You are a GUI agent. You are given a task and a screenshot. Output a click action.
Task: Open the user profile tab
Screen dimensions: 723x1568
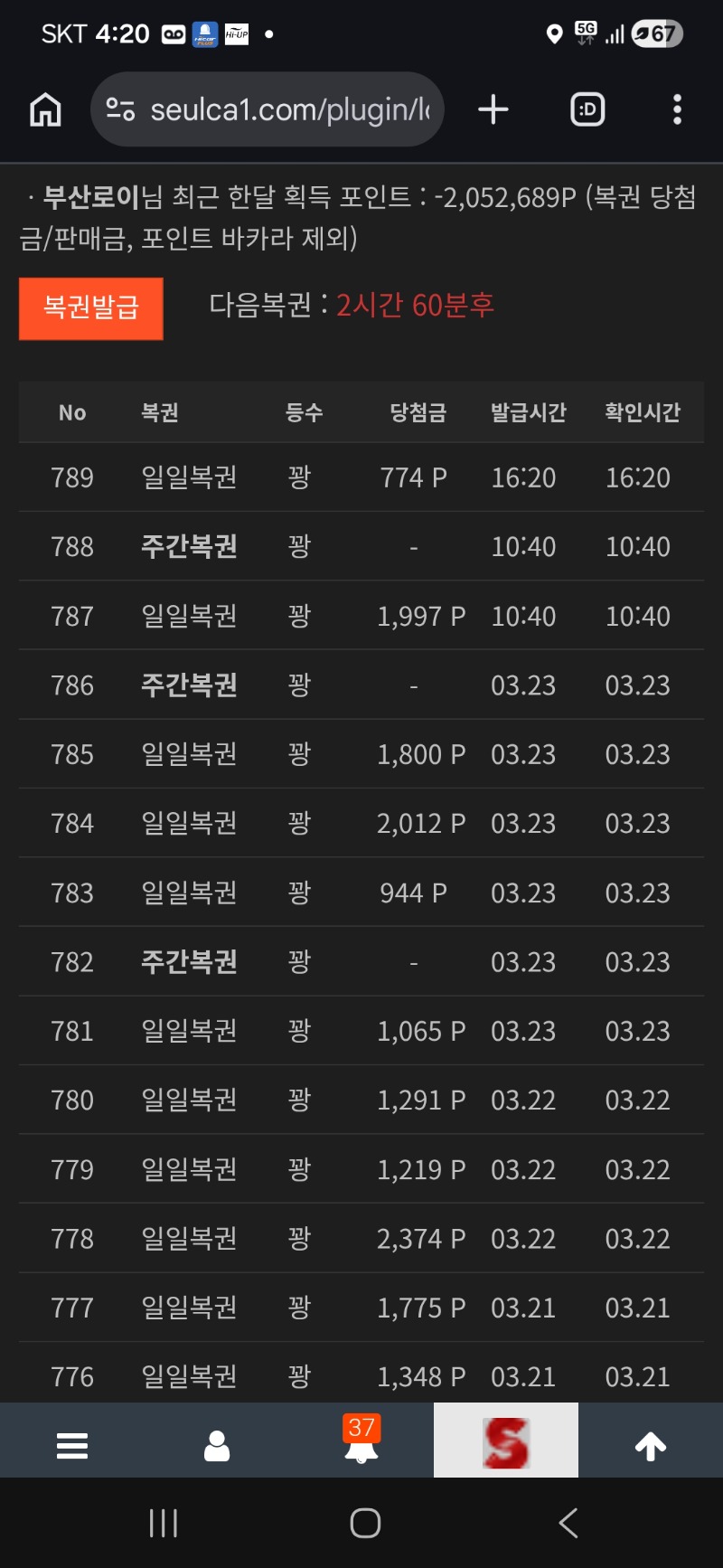[x=217, y=1446]
